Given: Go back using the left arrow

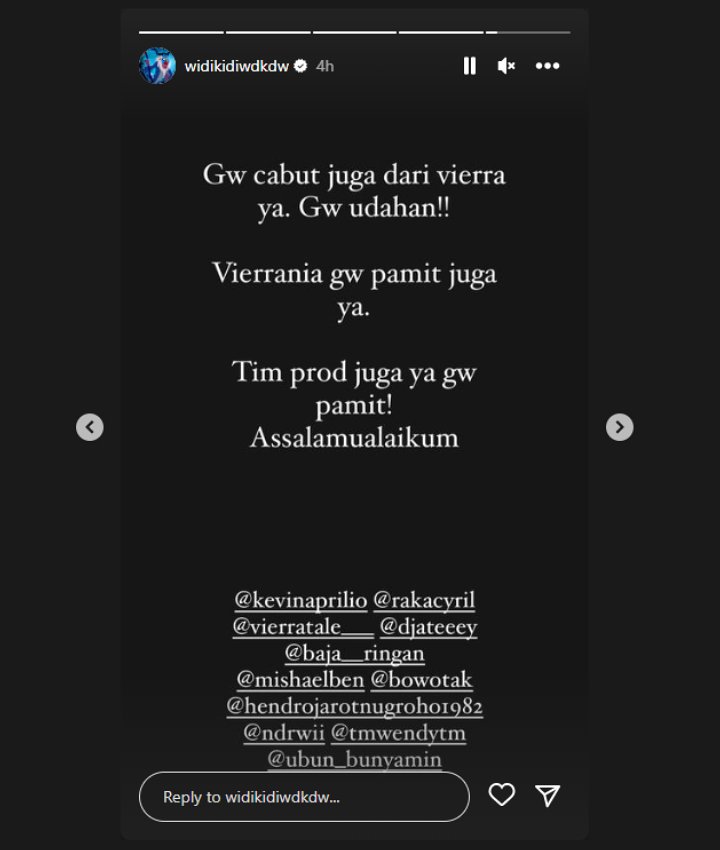Looking at the screenshot, I should click(x=89, y=426).
